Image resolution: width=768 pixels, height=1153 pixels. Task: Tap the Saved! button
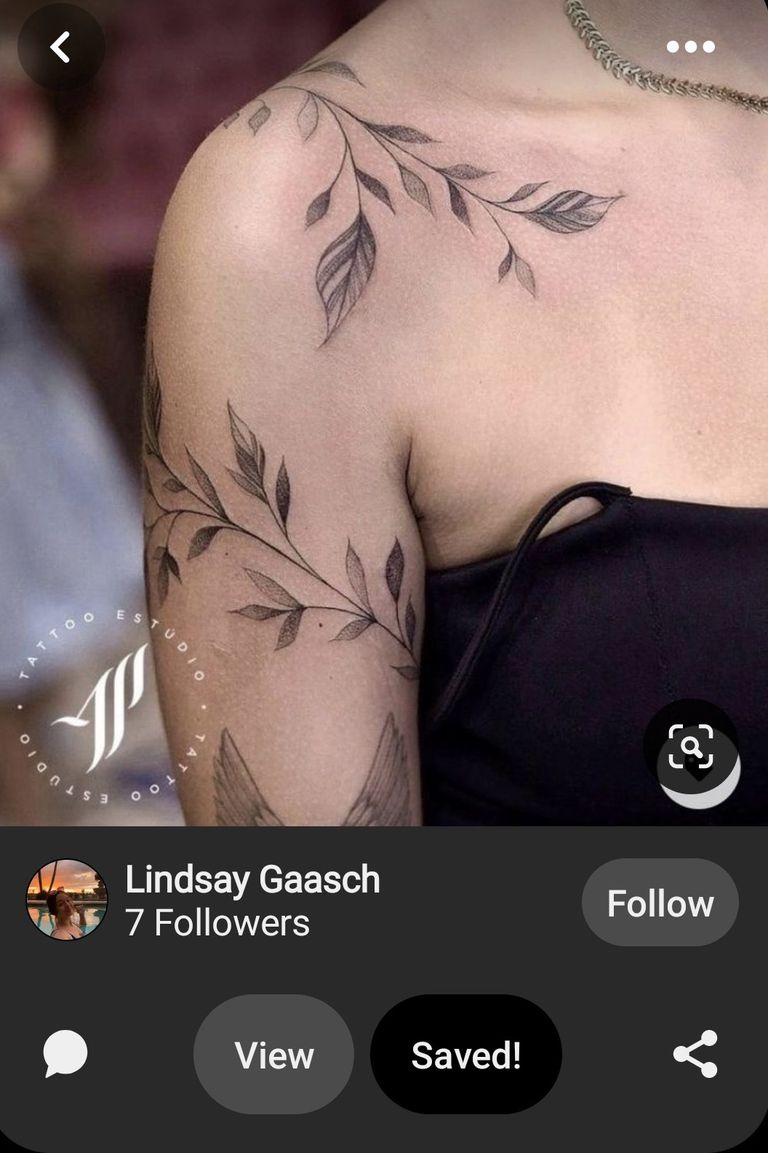coord(466,1054)
